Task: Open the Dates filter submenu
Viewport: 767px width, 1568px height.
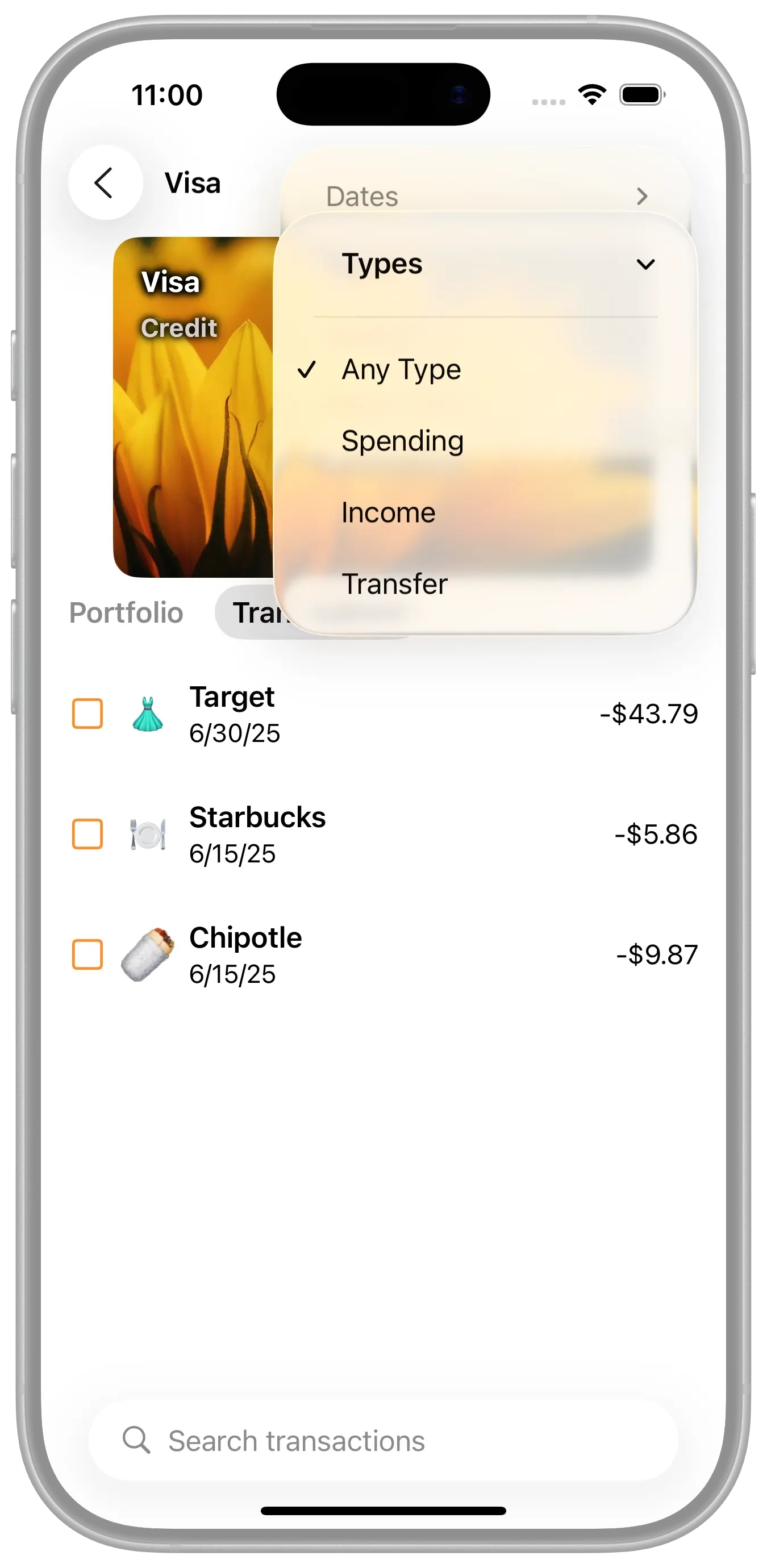Action: (x=486, y=196)
